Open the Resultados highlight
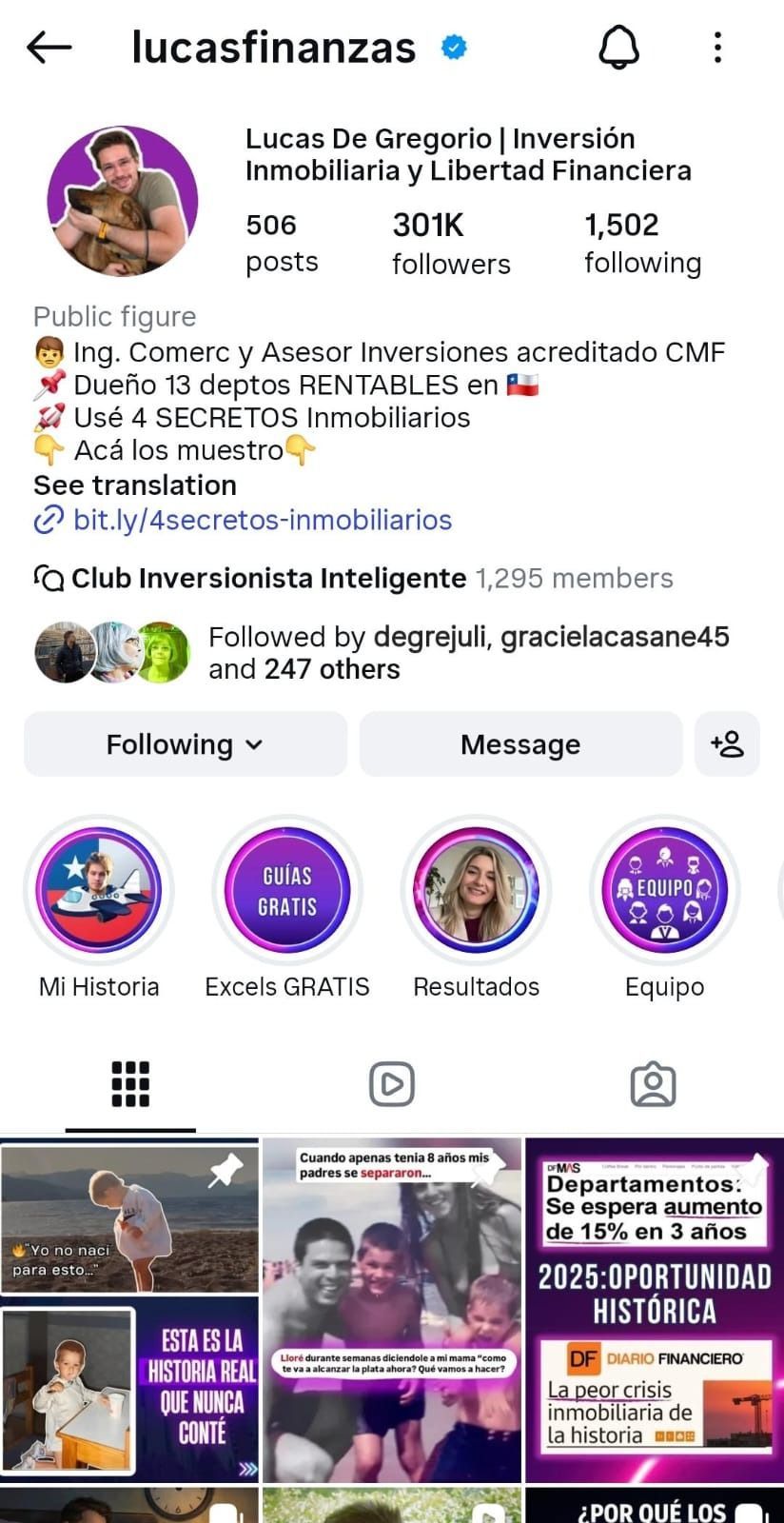This screenshot has height=1523, width=784. (x=476, y=891)
